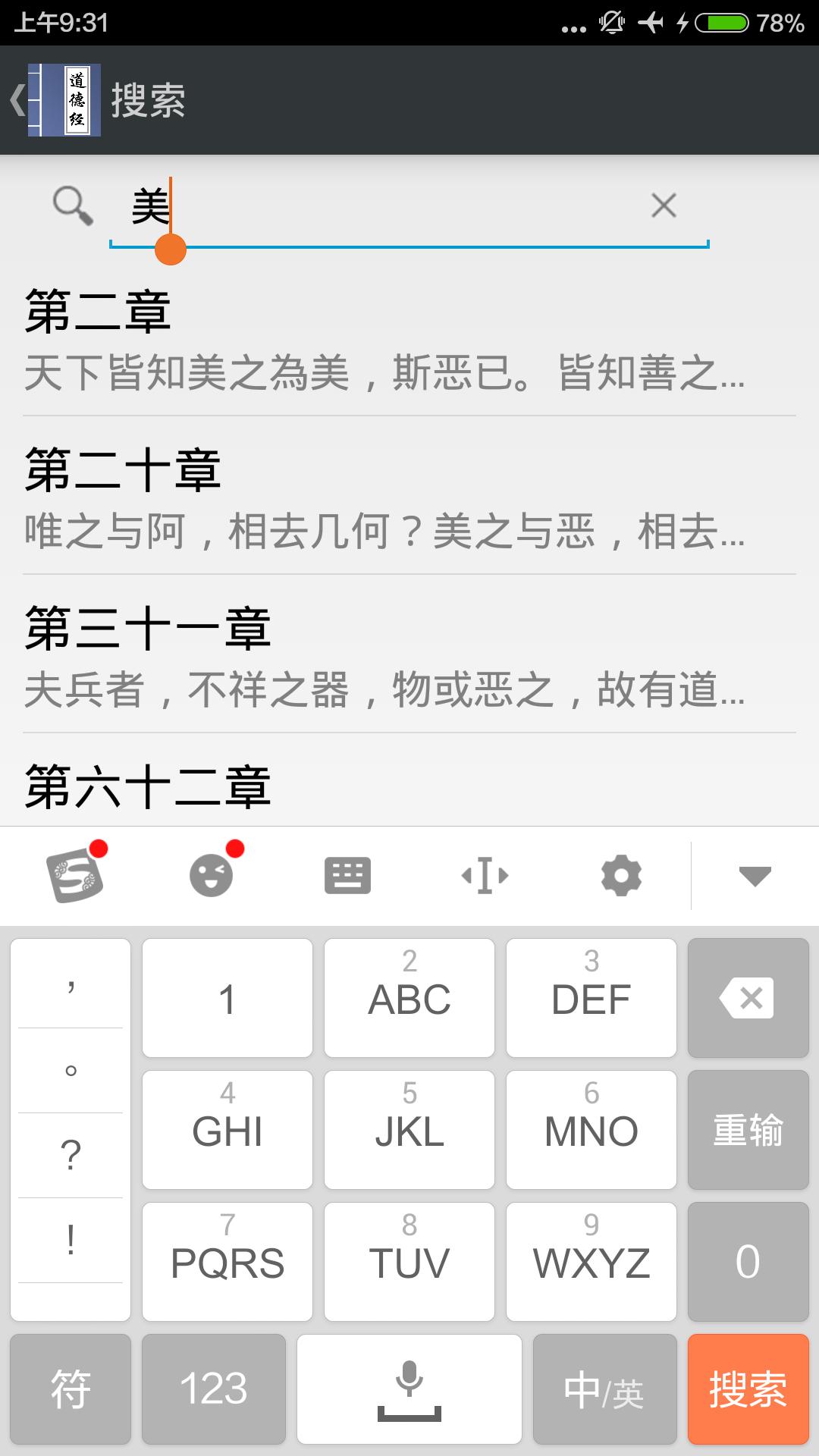Viewport: 819px width, 1456px height.
Task: Open the cursor movement tool
Action: (485, 876)
